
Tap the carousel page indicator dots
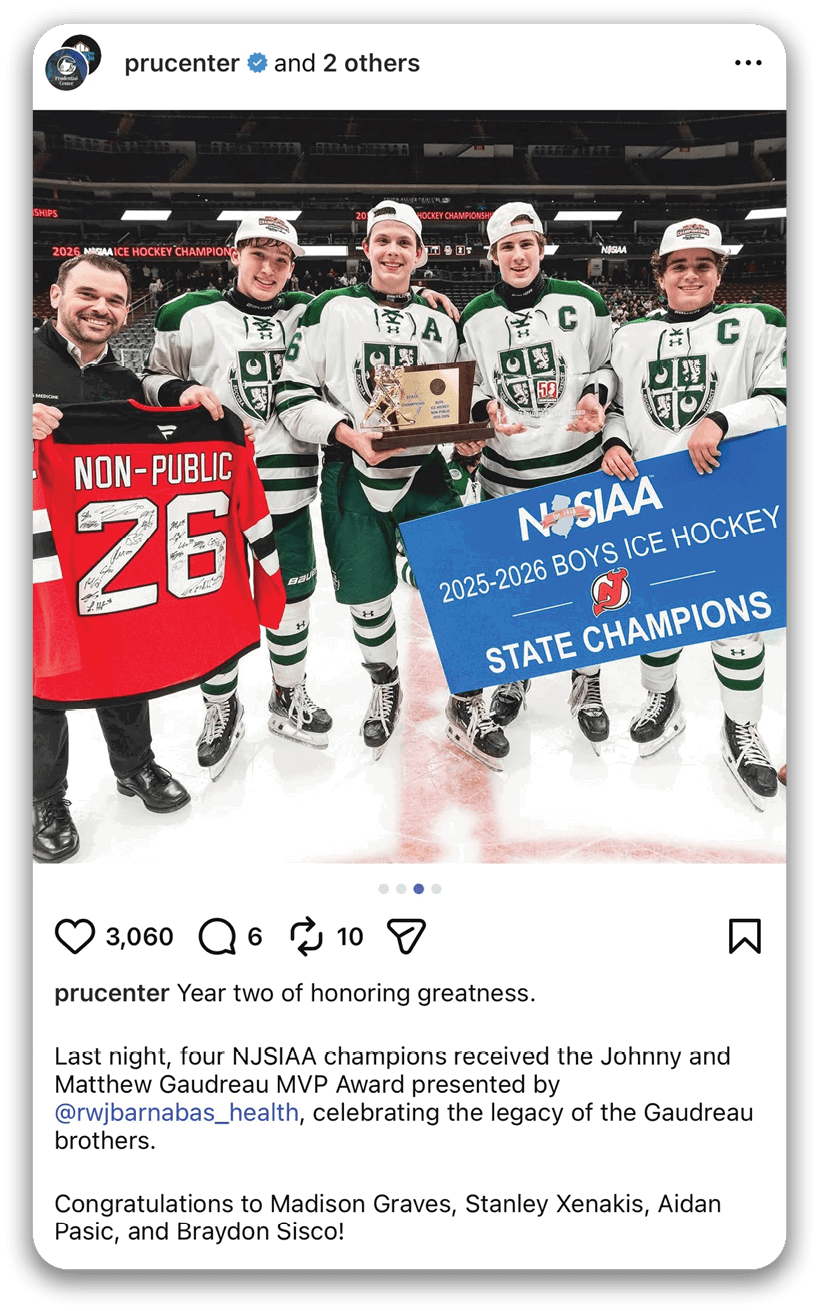410,888
